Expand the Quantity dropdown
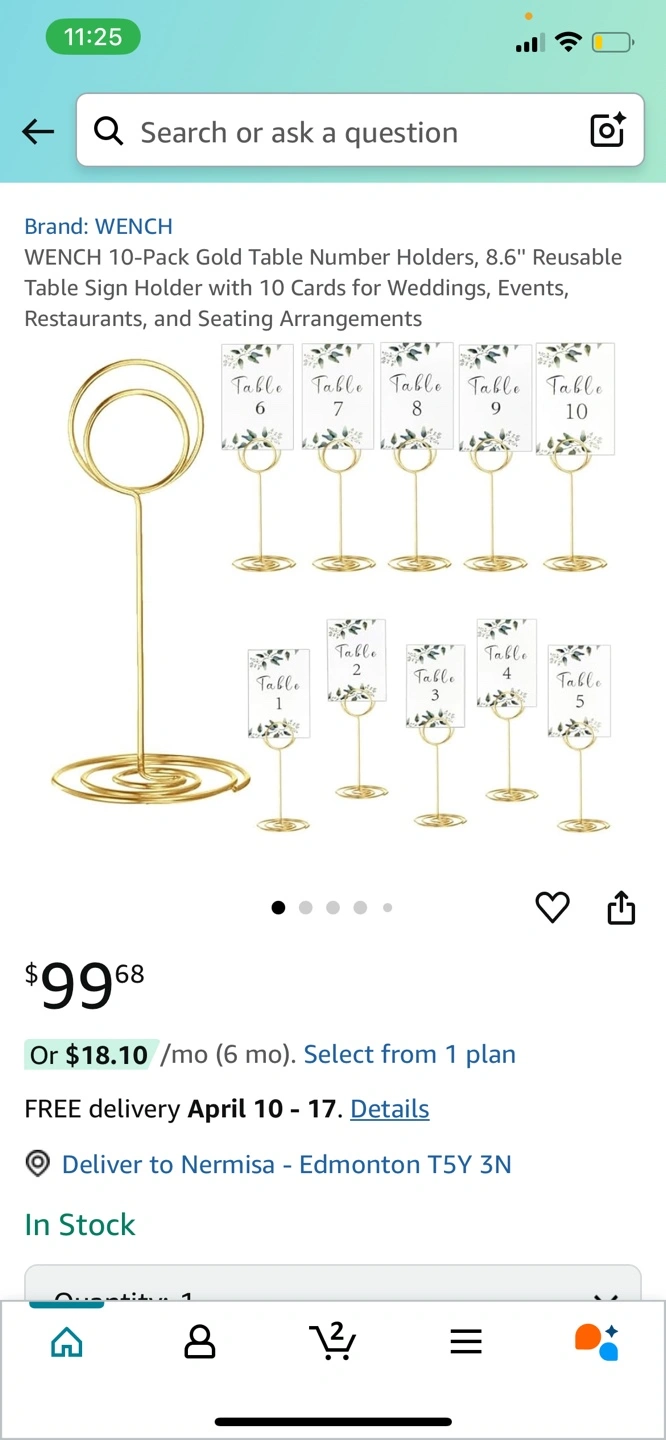The height and width of the screenshot is (1440, 666). (332, 1287)
